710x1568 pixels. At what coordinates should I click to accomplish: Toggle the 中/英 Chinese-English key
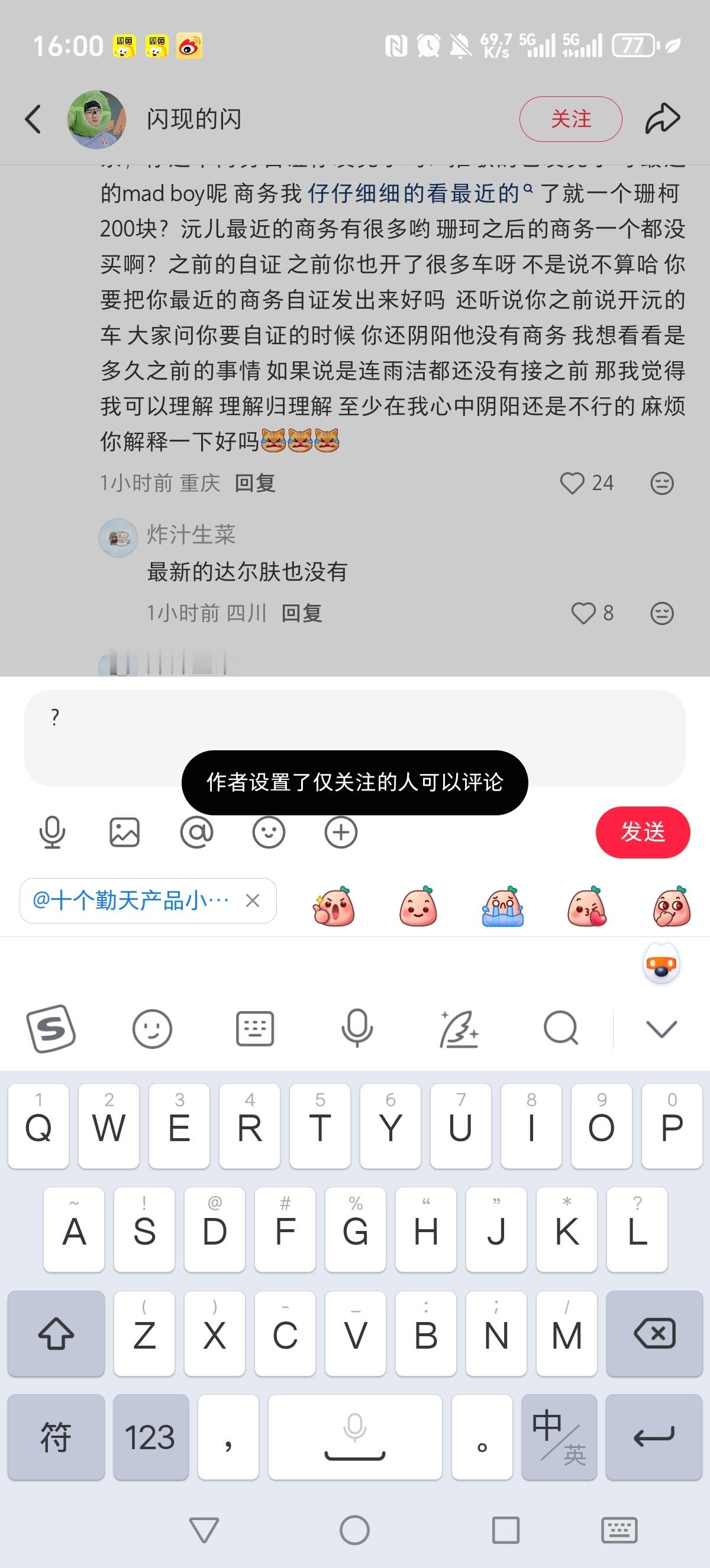click(x=558, y=1437)
